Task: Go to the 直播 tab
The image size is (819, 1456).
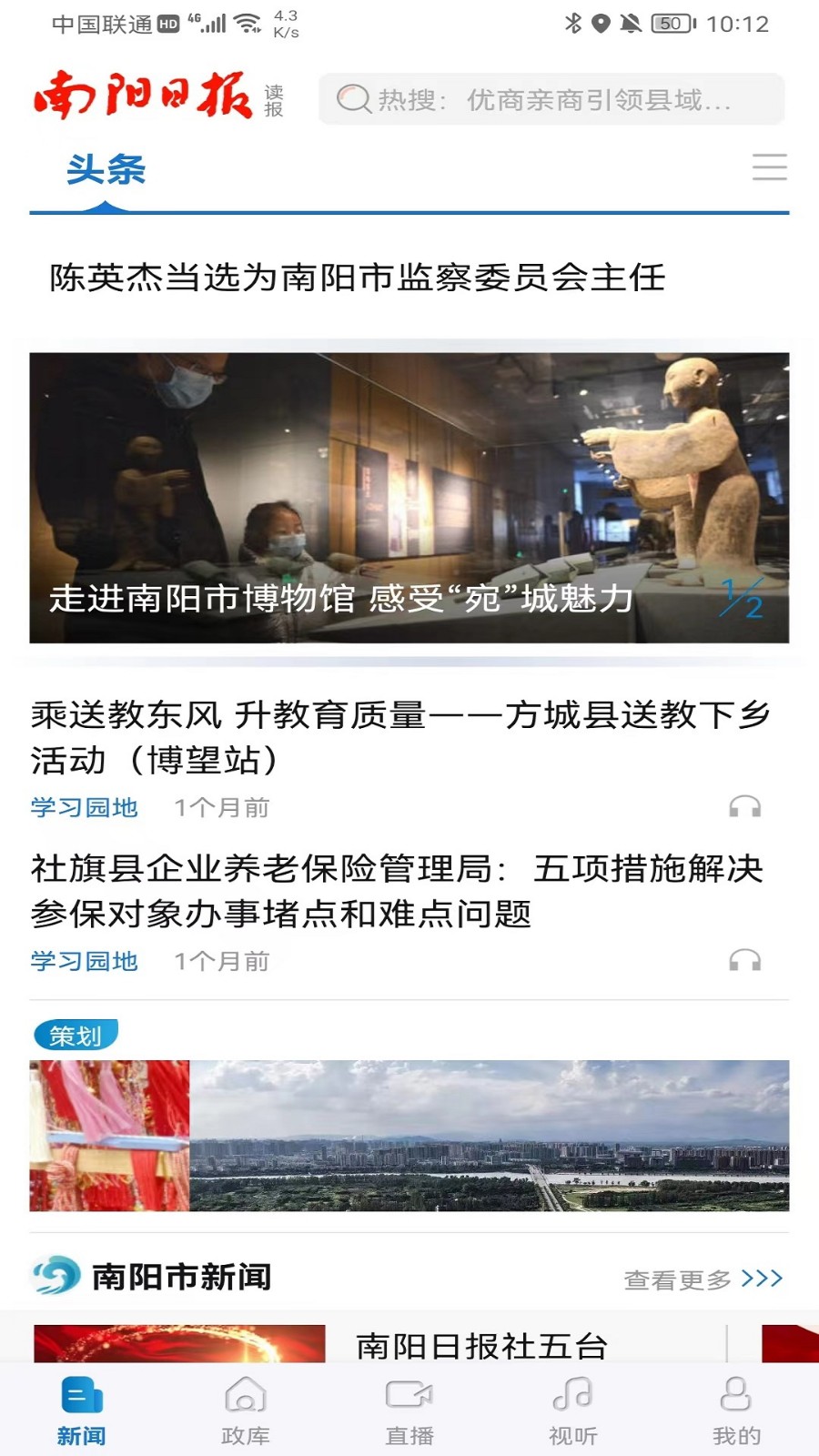Action: click(x=409, y=1410)
